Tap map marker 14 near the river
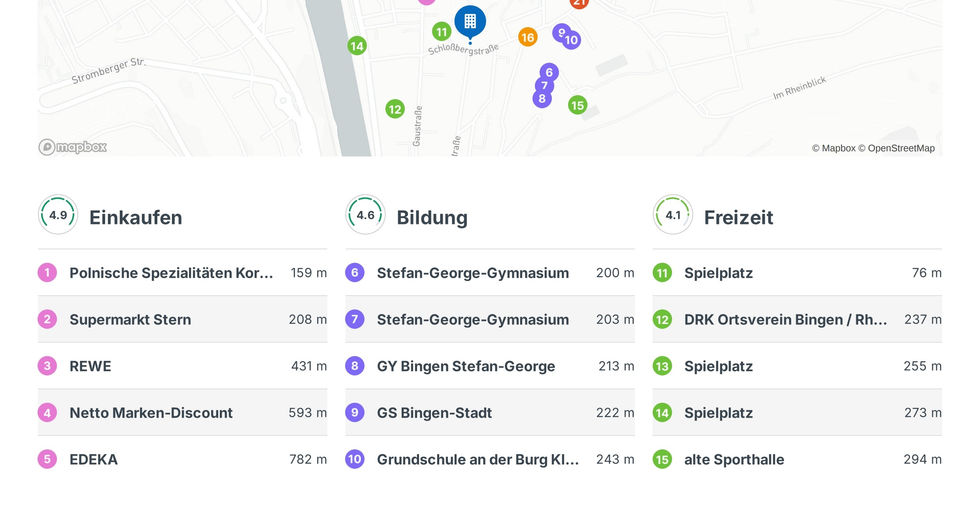 click(x=357, y=46)
